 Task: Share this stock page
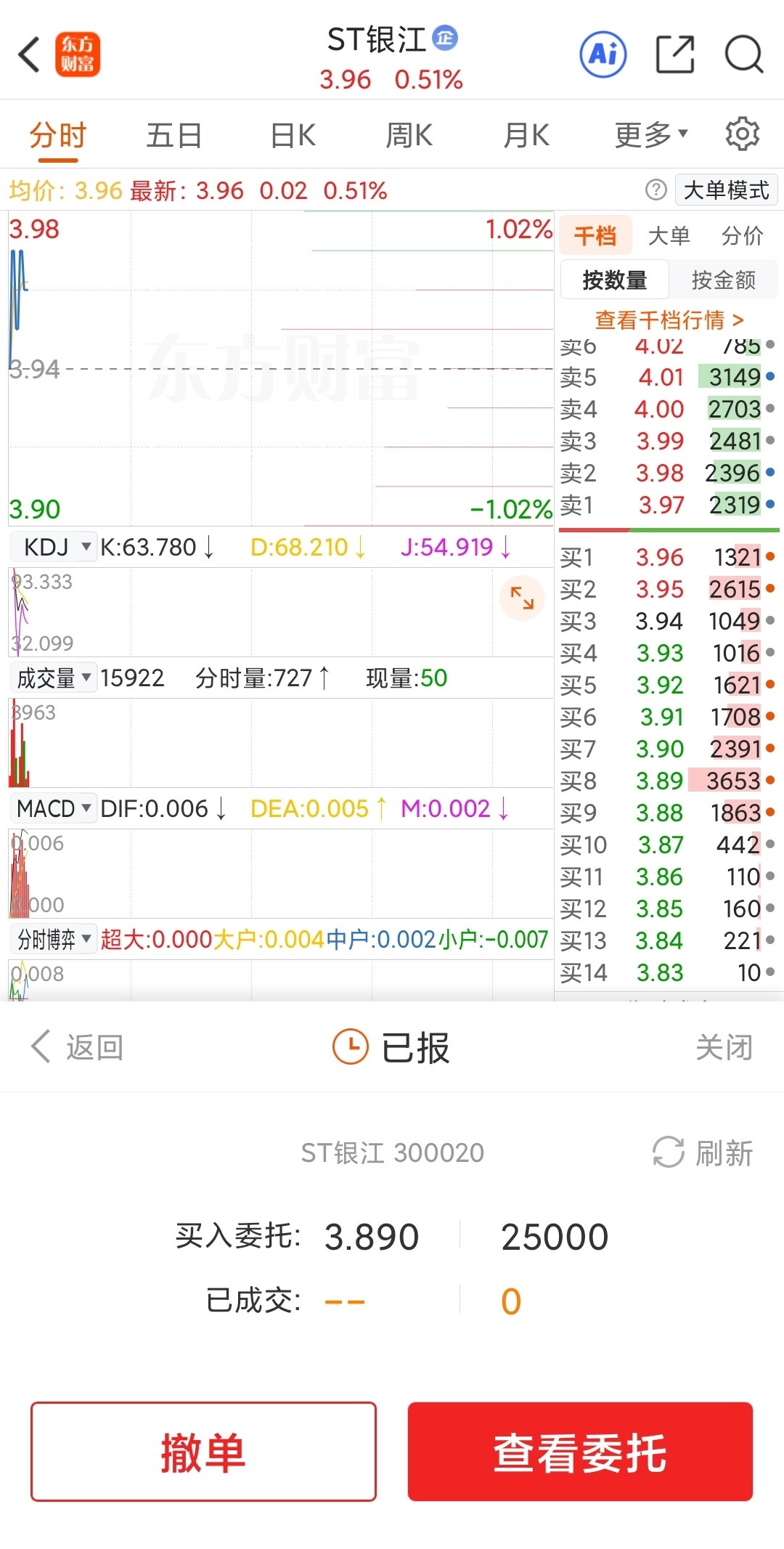(x=674, y=54)
